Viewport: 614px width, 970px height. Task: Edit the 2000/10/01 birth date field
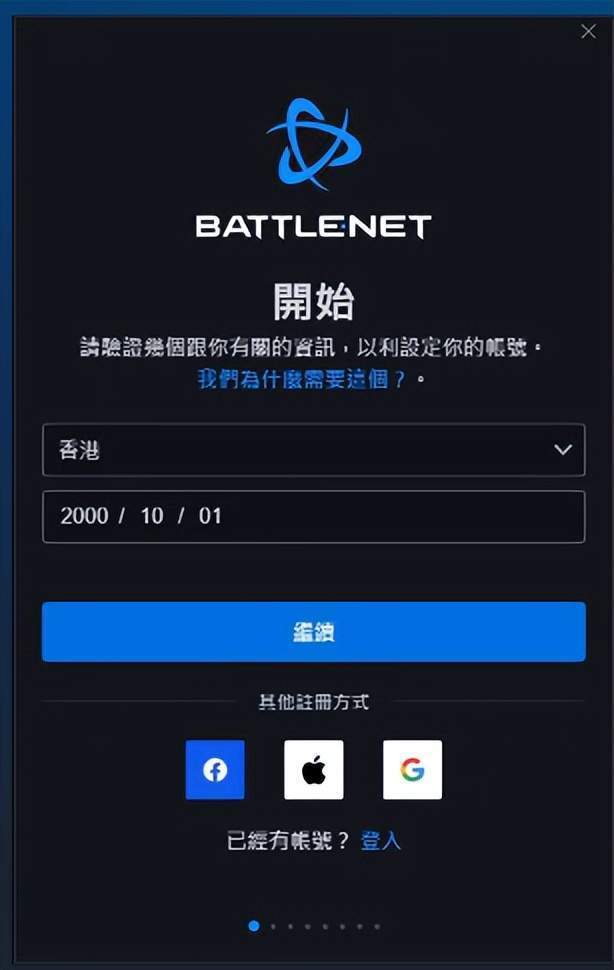[313, 517]
